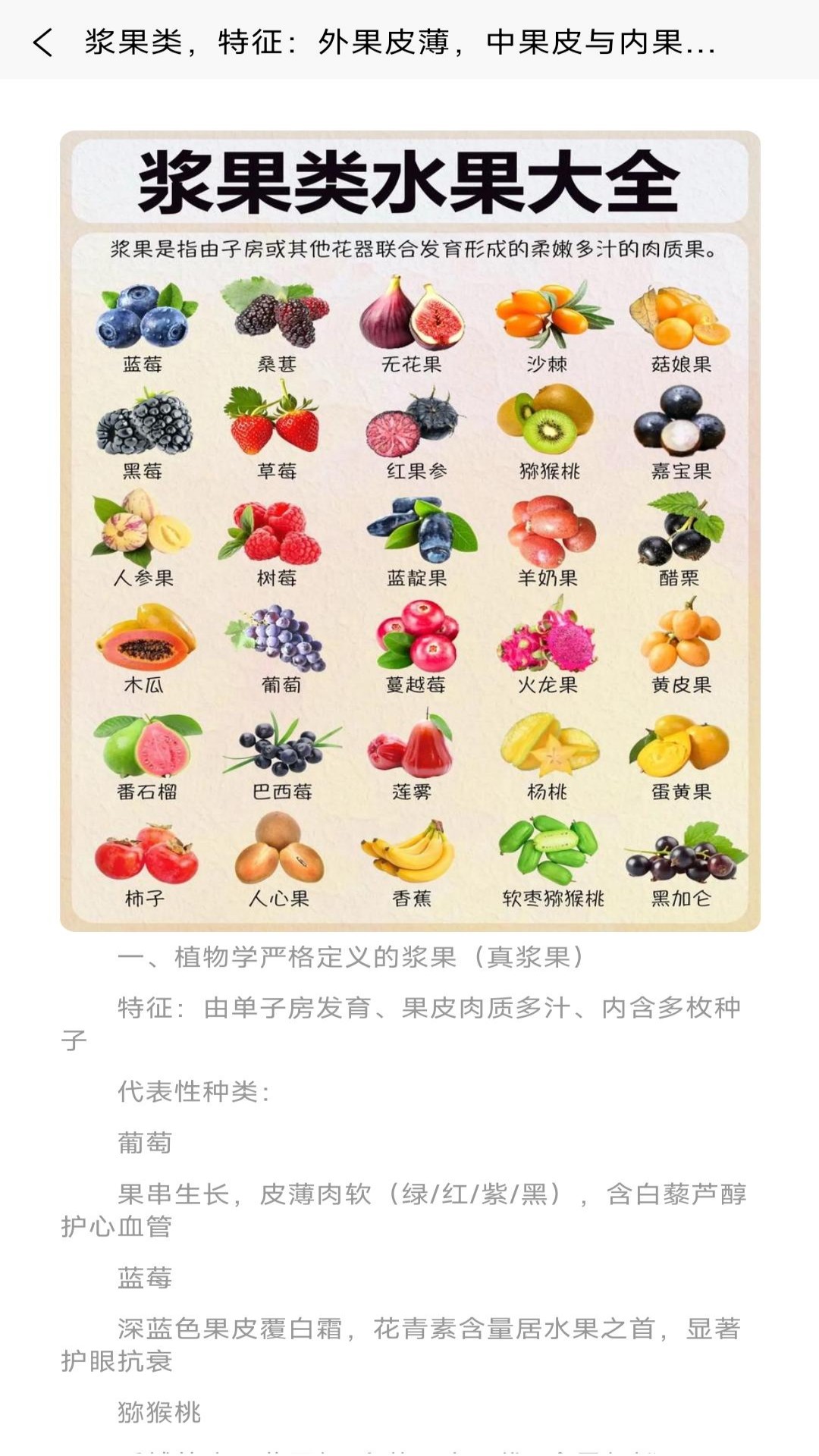
Task: Tap the mulberry (桑葚) fruit image
Action: [279, 318]
